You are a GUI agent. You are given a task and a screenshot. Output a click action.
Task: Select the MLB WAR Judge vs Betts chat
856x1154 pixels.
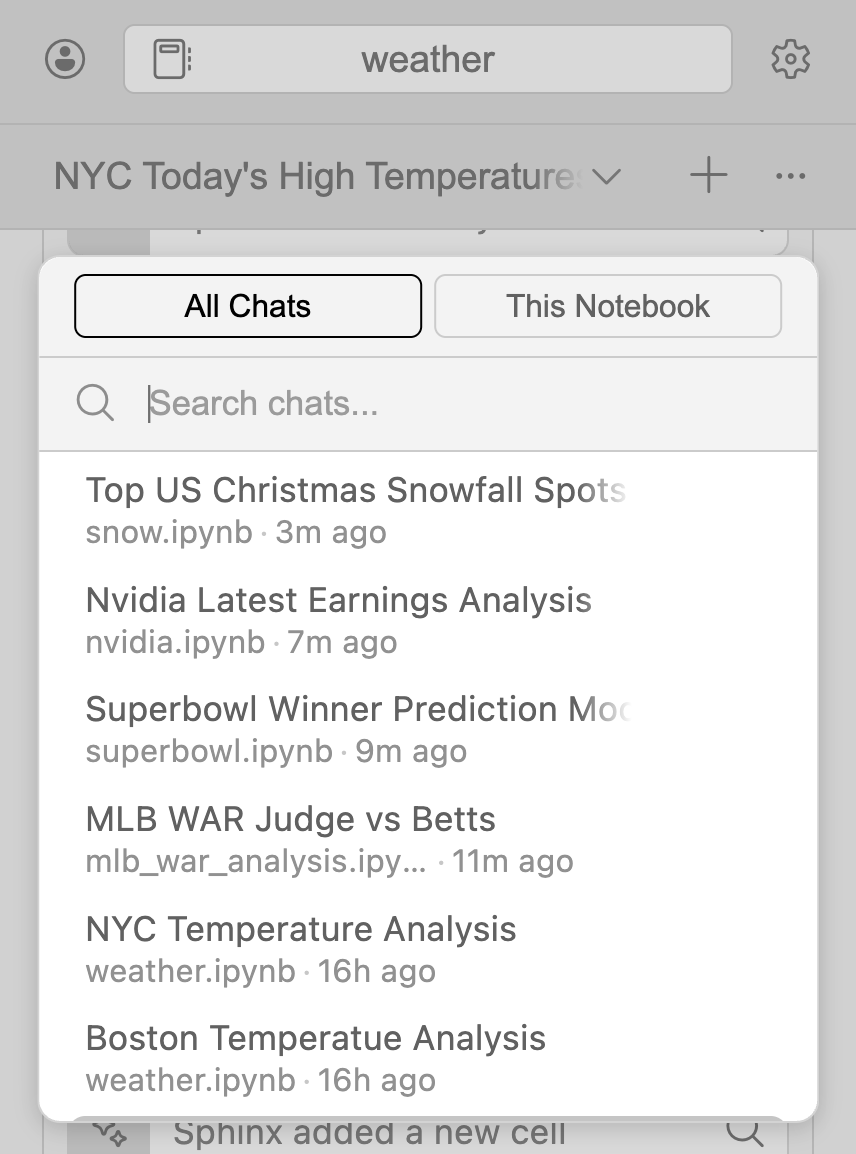click(290, 819)
